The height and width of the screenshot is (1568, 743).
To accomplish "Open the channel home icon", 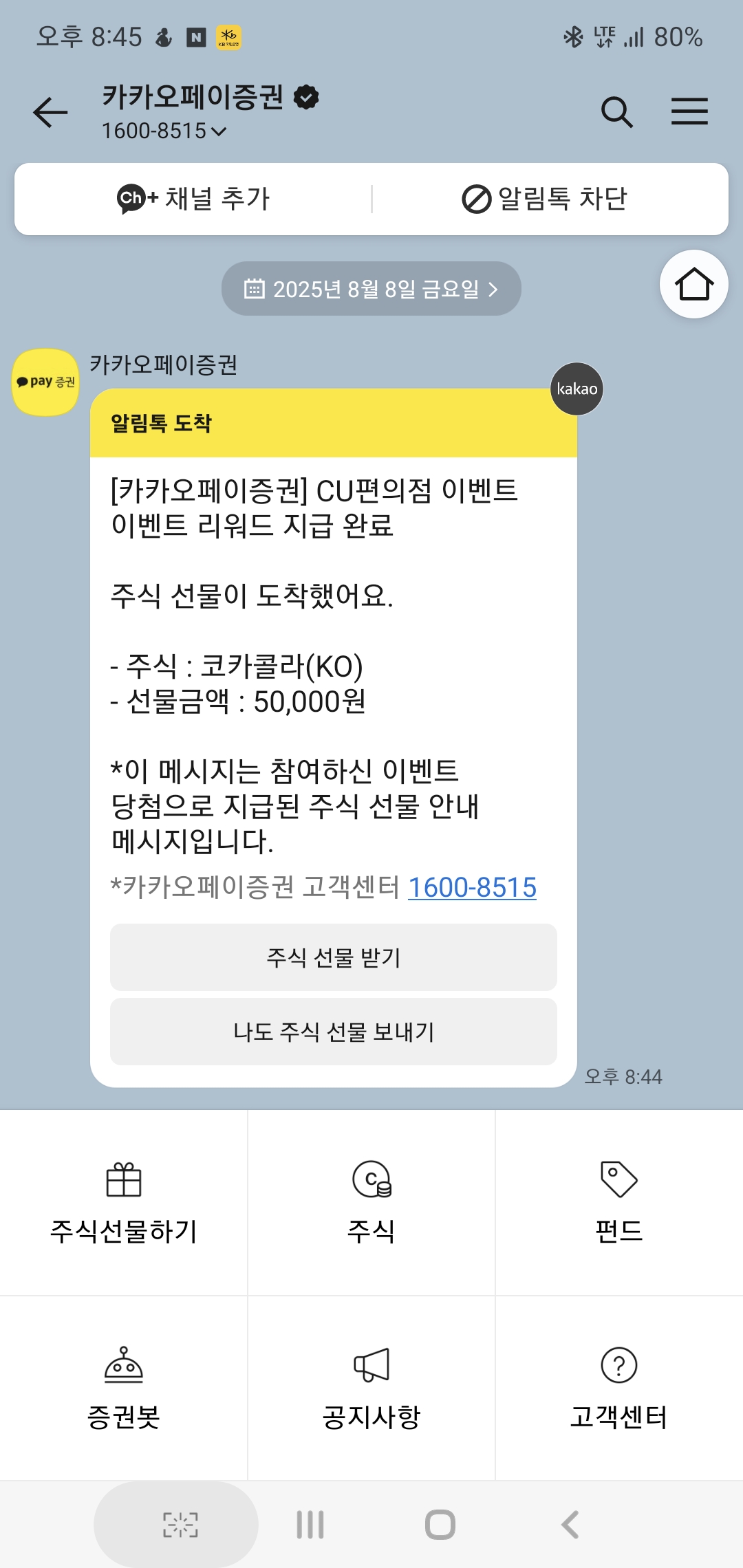I will tap(693, 284).
